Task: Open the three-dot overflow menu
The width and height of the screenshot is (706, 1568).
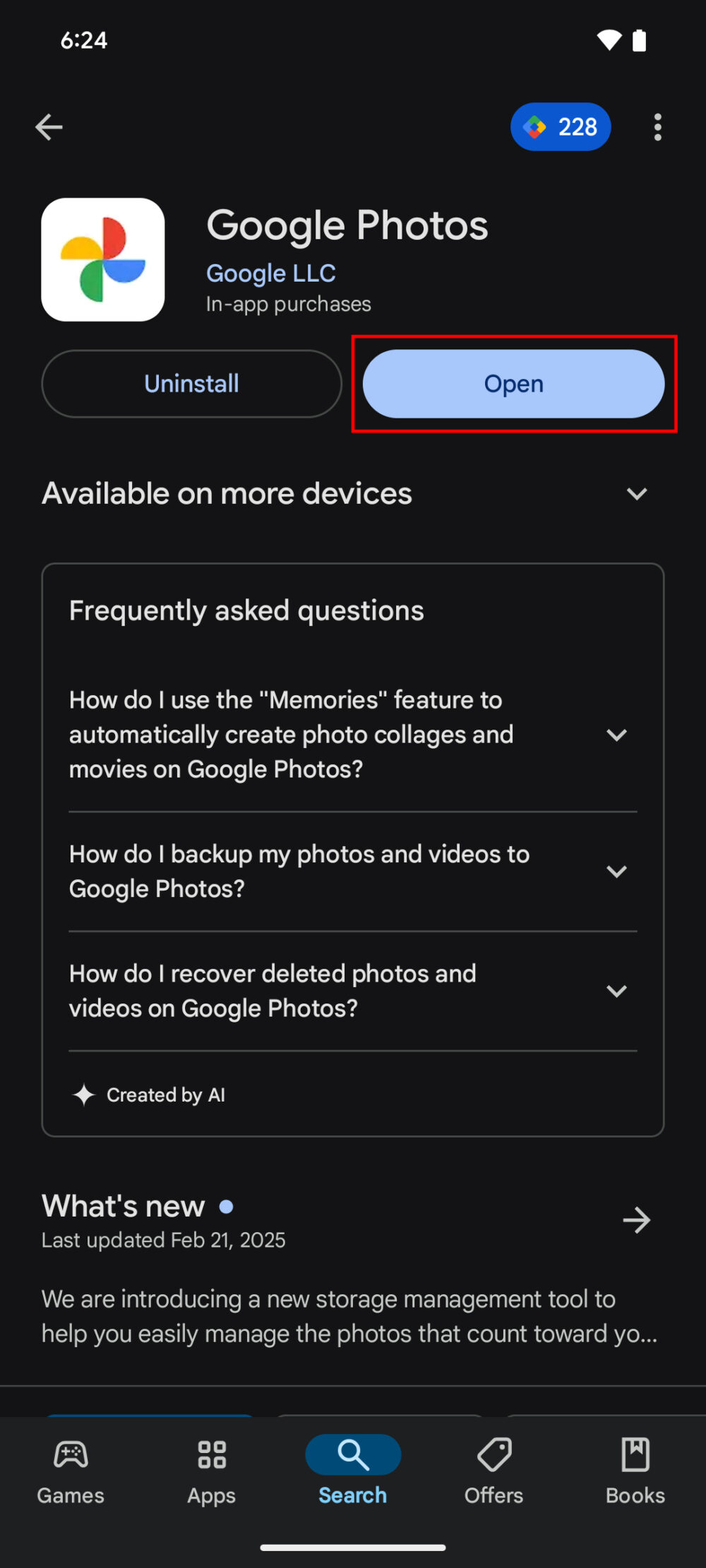Action: [x=657, y=127]
